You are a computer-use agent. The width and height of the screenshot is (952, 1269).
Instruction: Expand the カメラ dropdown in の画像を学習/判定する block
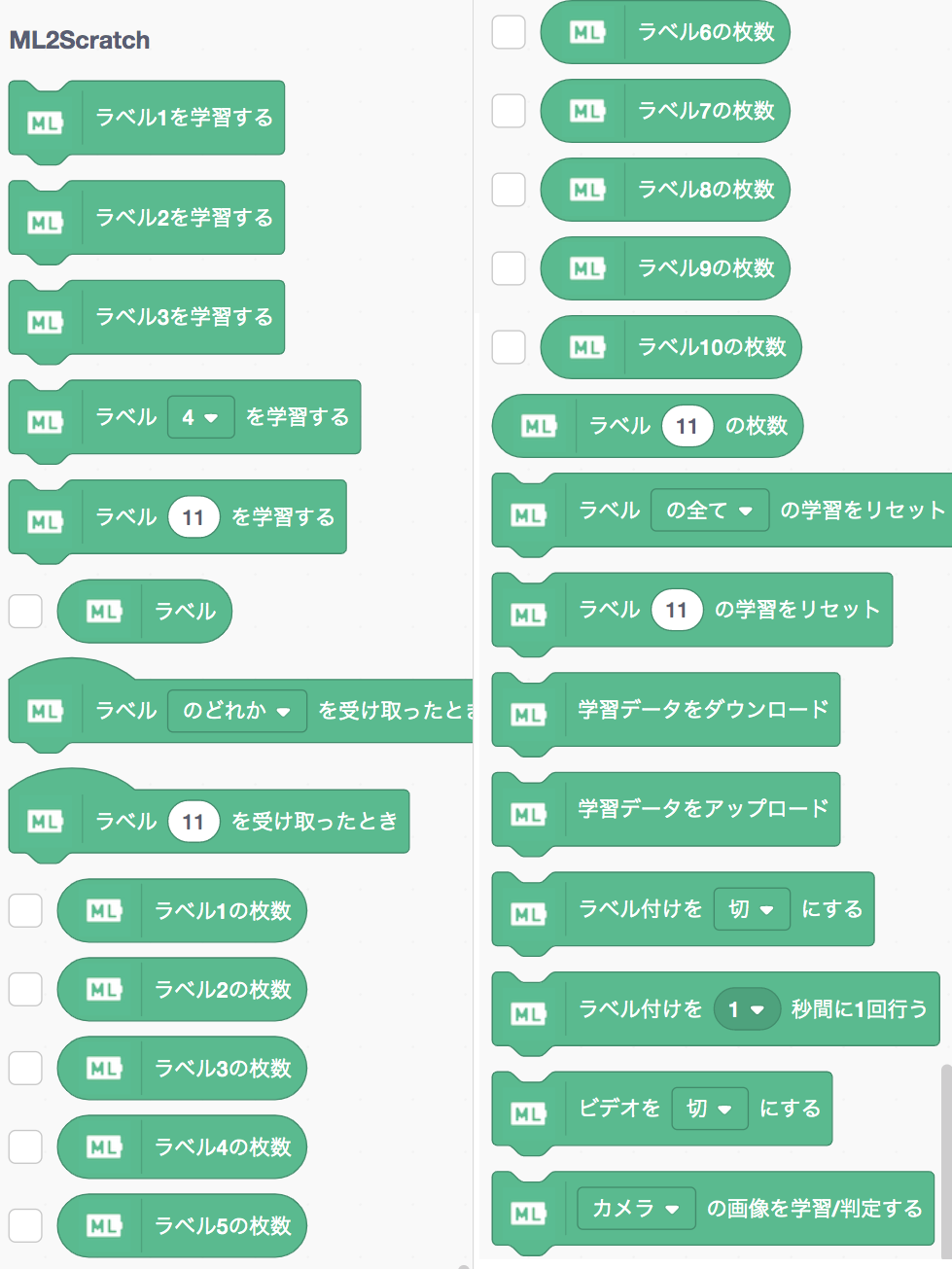tap(636, 1209)
